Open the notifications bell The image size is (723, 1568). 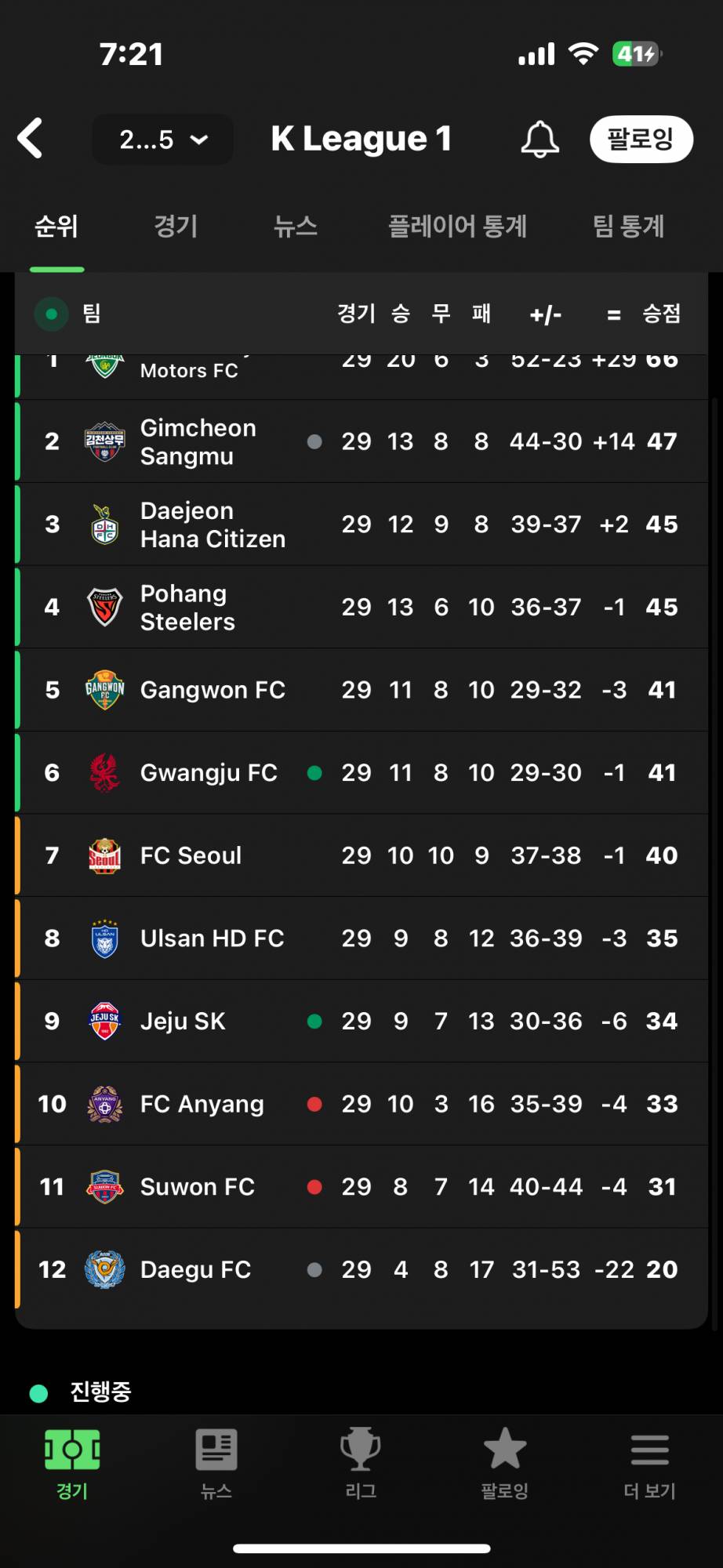(x=540, y=140)
